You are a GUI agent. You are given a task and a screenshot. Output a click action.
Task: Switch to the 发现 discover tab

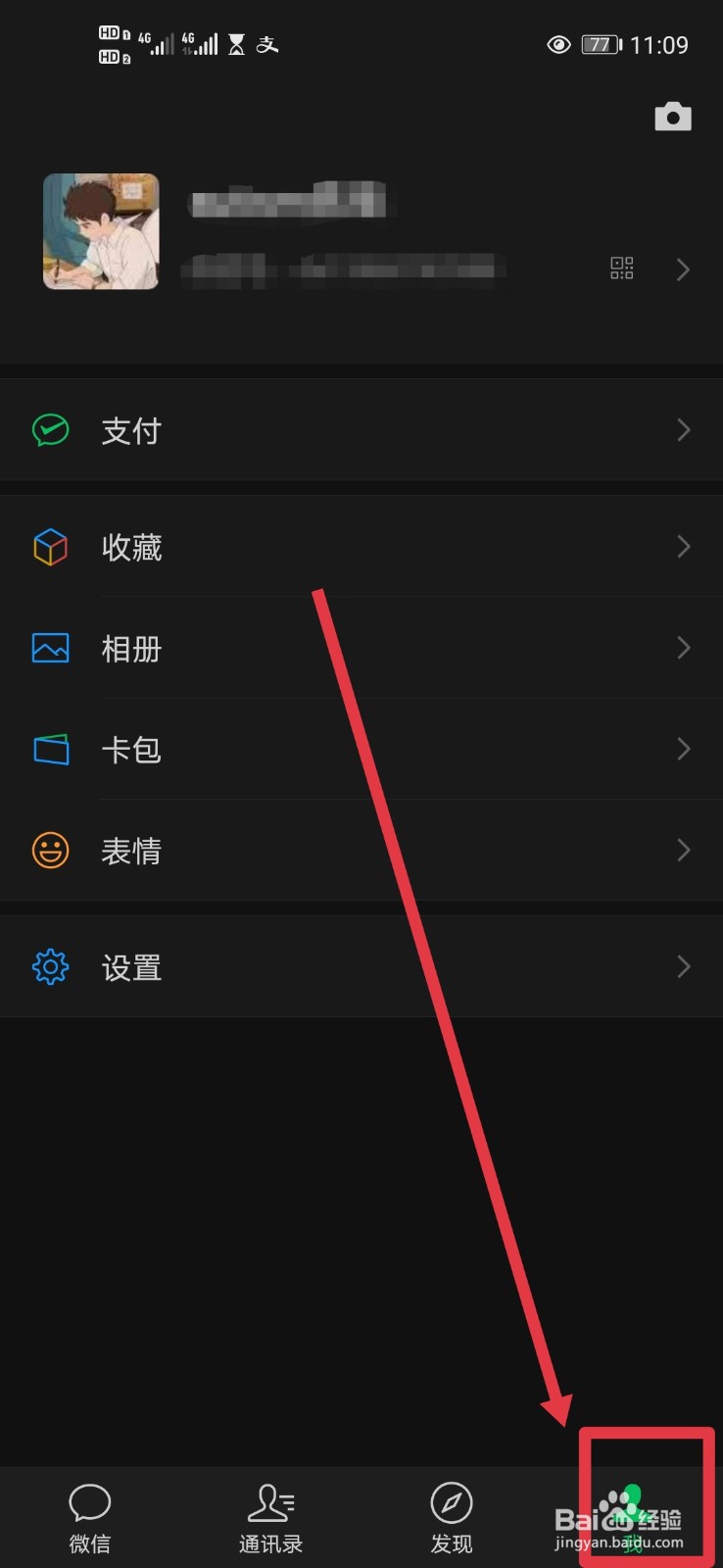point(452,1514)
